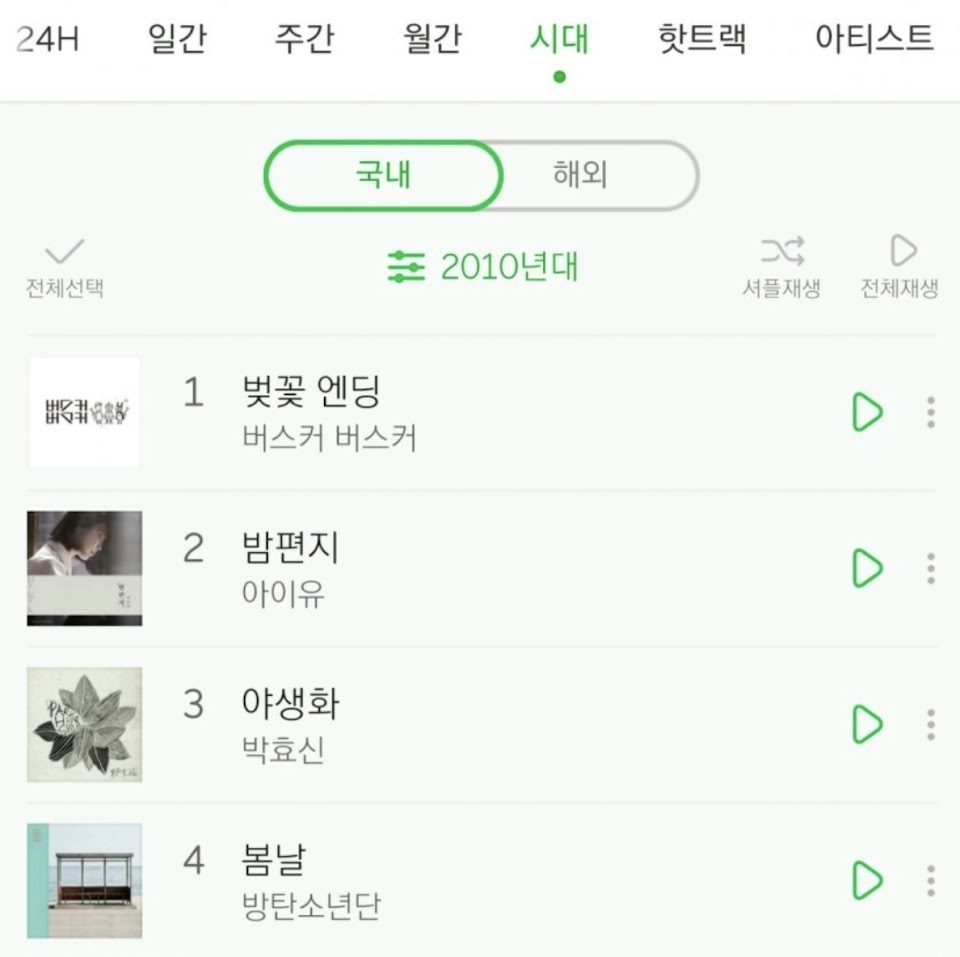Open the 아티스트 tab
The image size is (960, 957).
pos(874,40)
